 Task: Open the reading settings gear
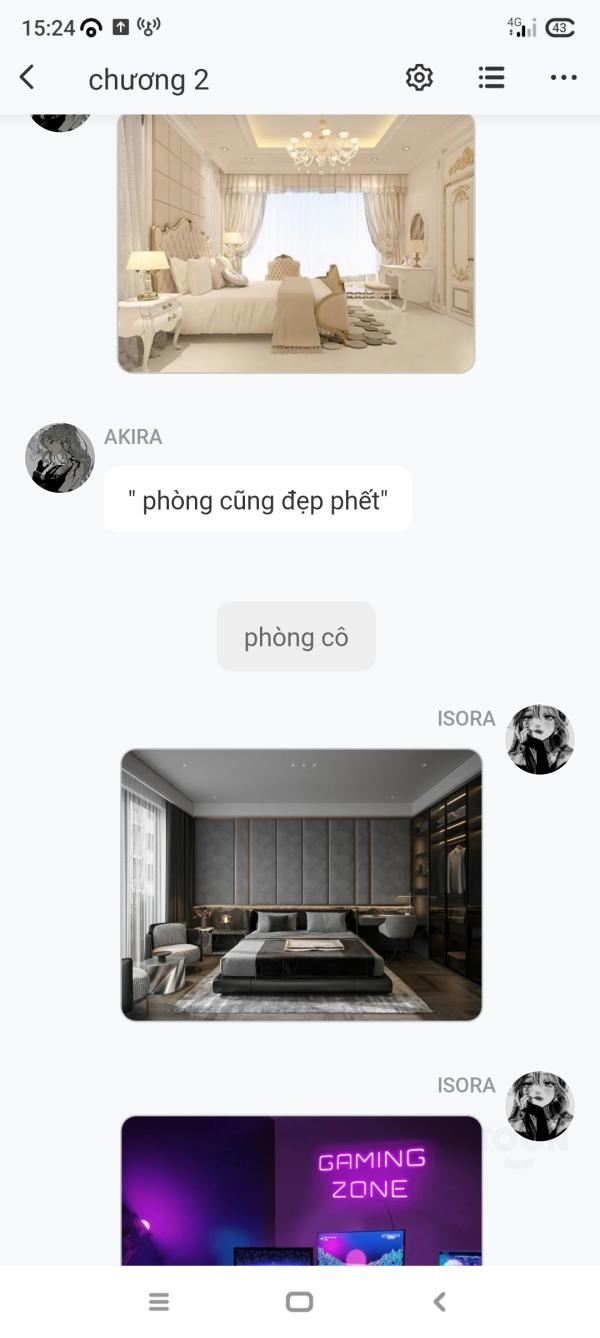tap(419, 77)
